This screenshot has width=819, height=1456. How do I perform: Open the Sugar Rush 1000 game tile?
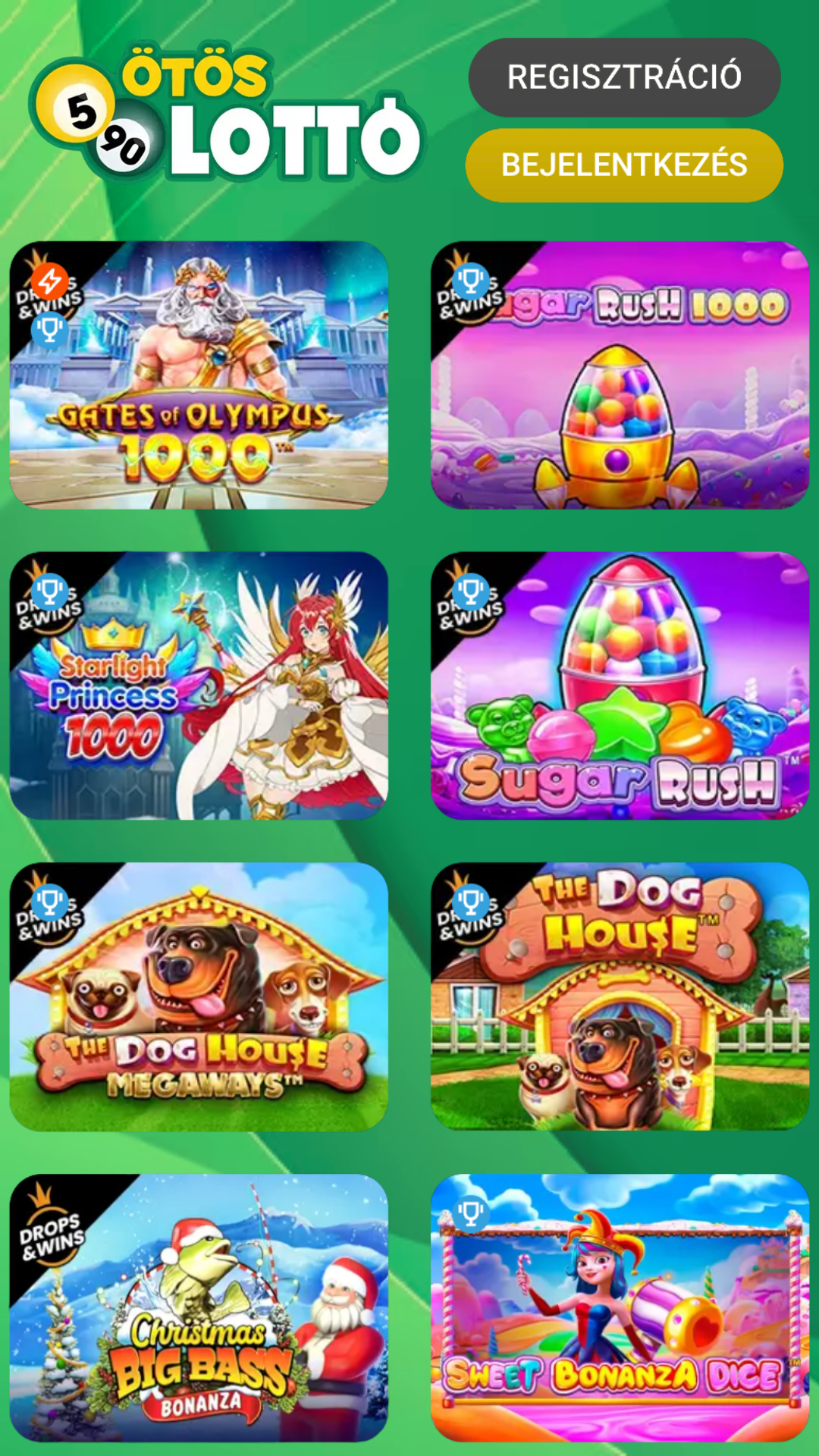coord(620,375)
